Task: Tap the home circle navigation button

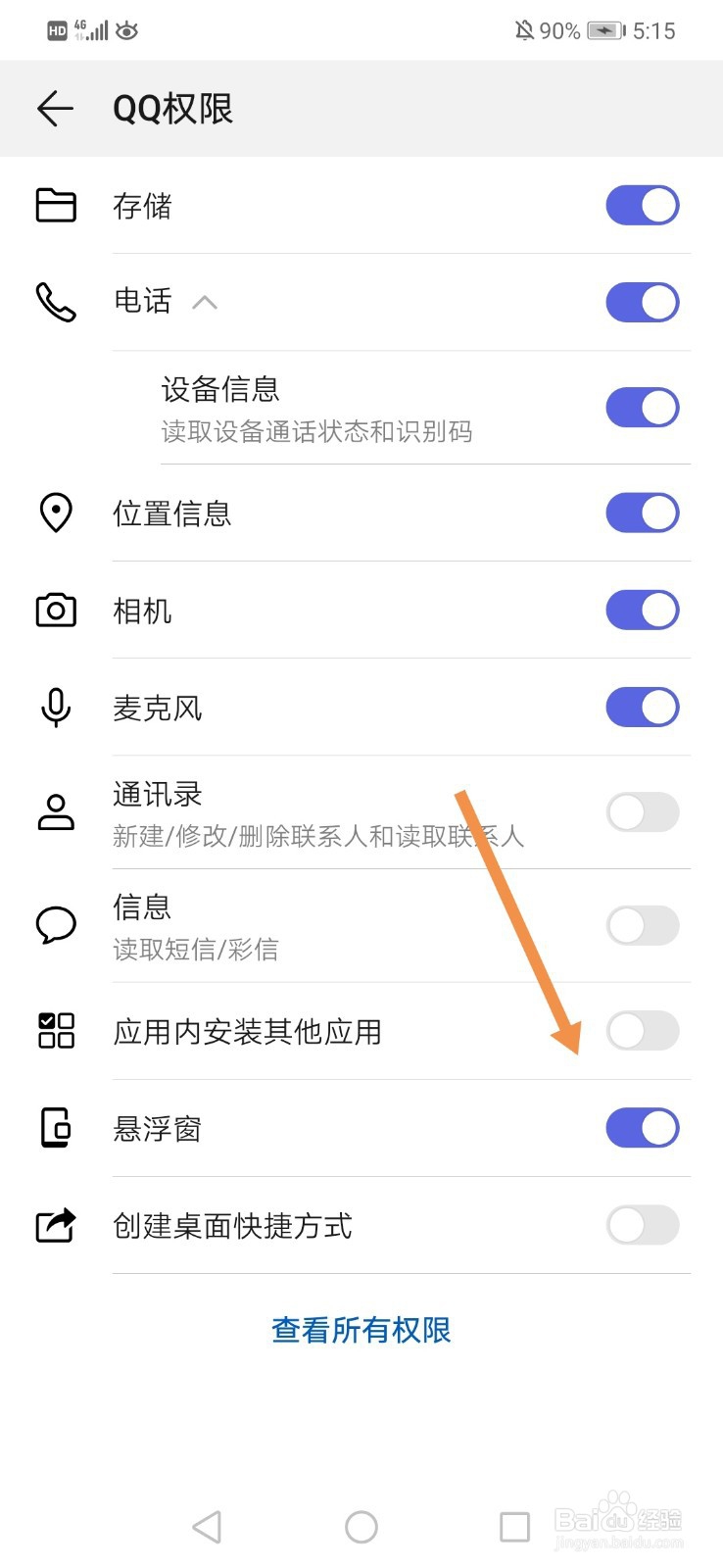Action: 361,1526
